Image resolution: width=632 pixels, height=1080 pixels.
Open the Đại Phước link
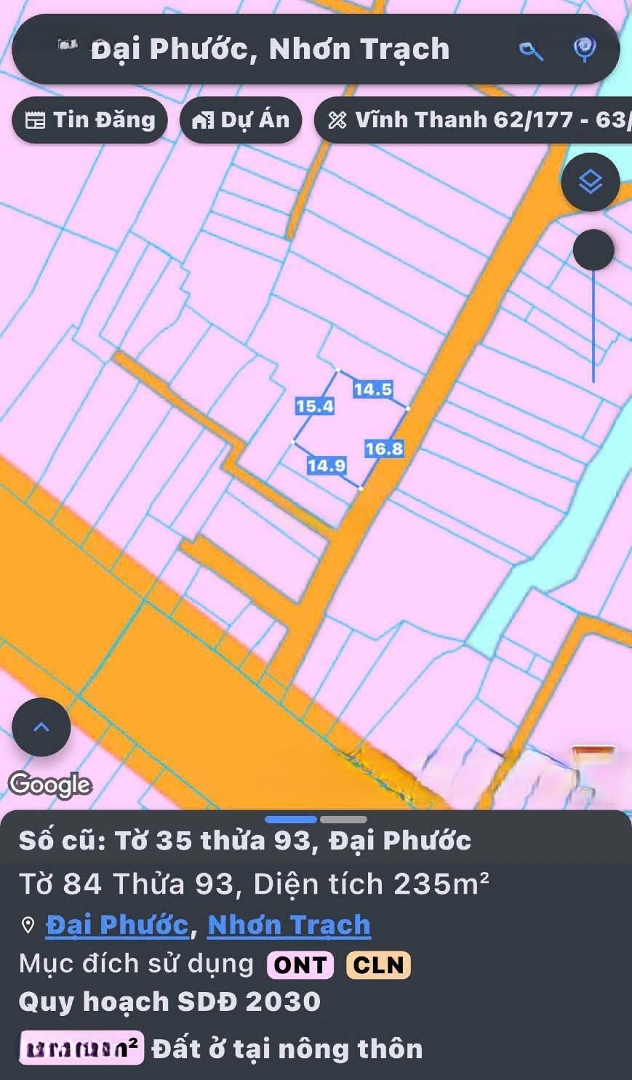click(x=117, y=925)
